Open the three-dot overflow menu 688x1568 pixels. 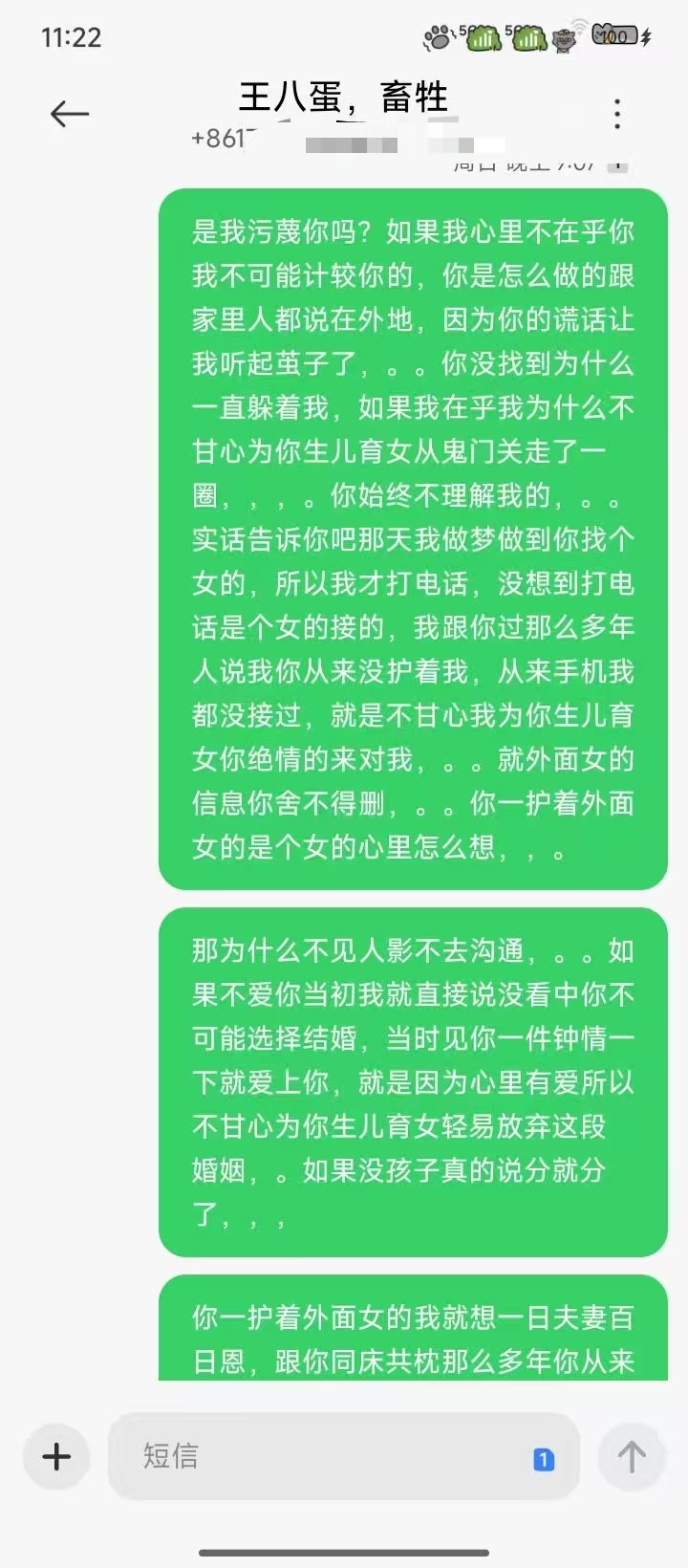click(x=617, y=115)
